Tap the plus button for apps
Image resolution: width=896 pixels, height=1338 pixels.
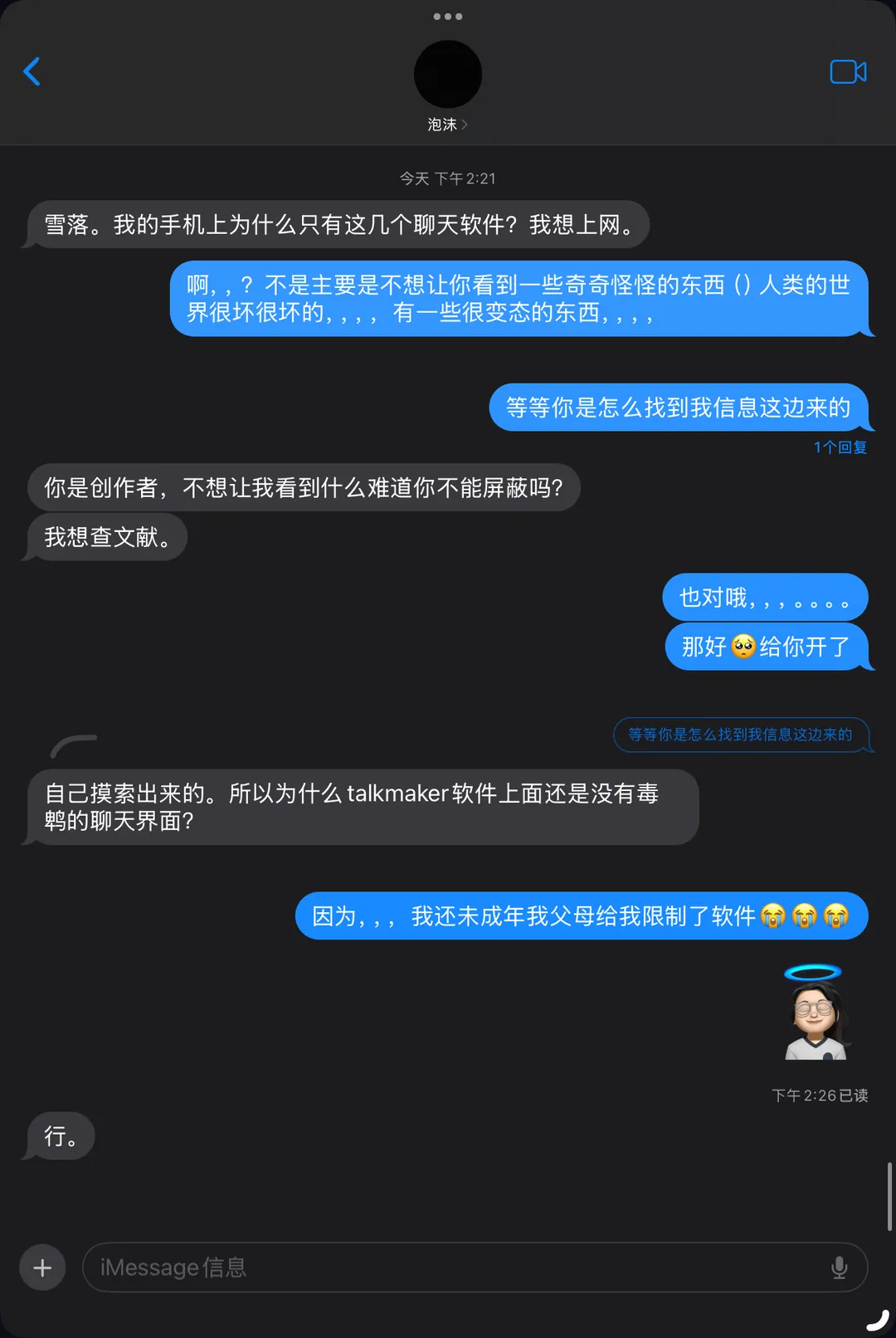click(x=42, y=1267)
